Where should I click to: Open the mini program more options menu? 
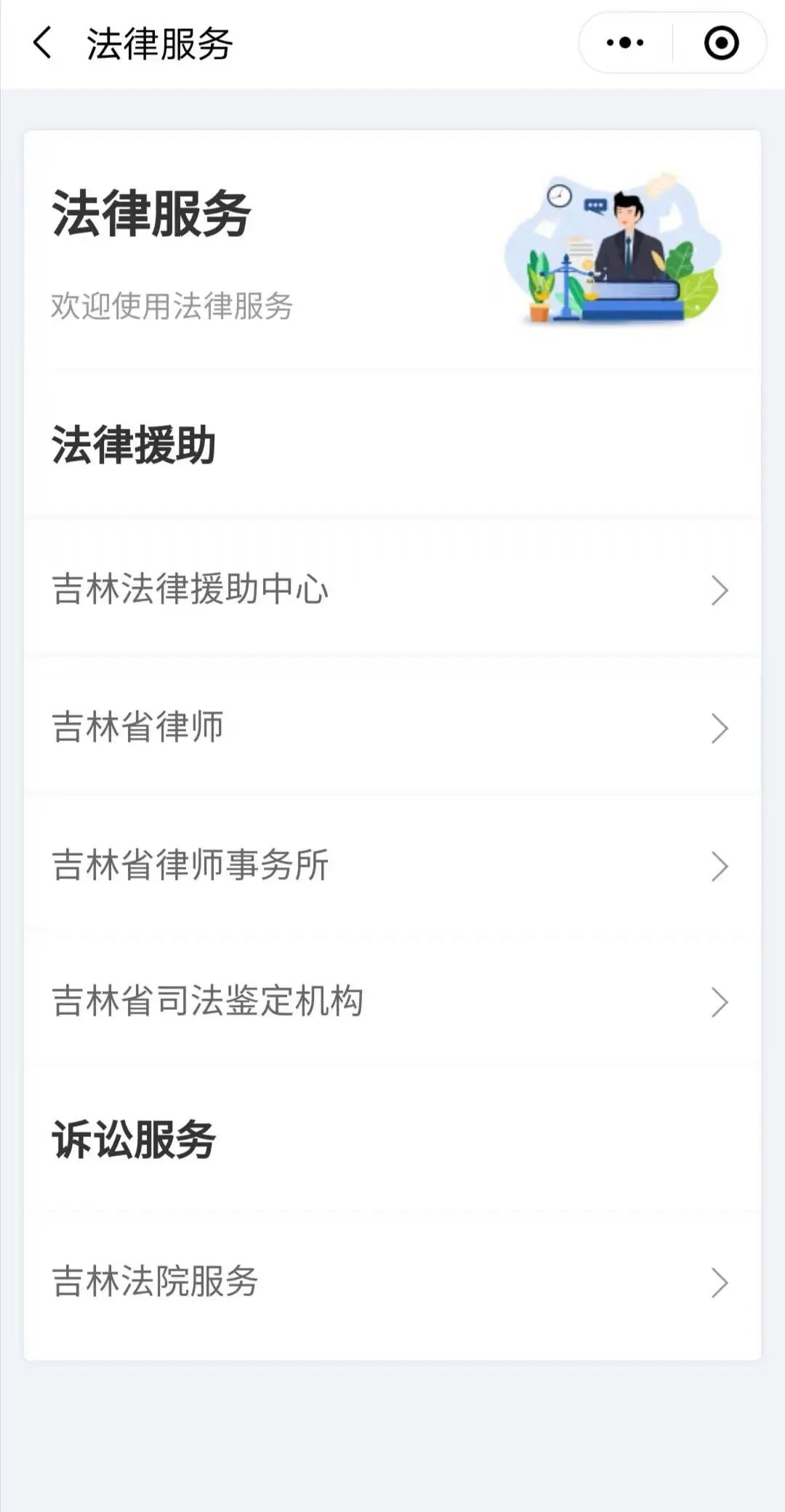(625, 43)
